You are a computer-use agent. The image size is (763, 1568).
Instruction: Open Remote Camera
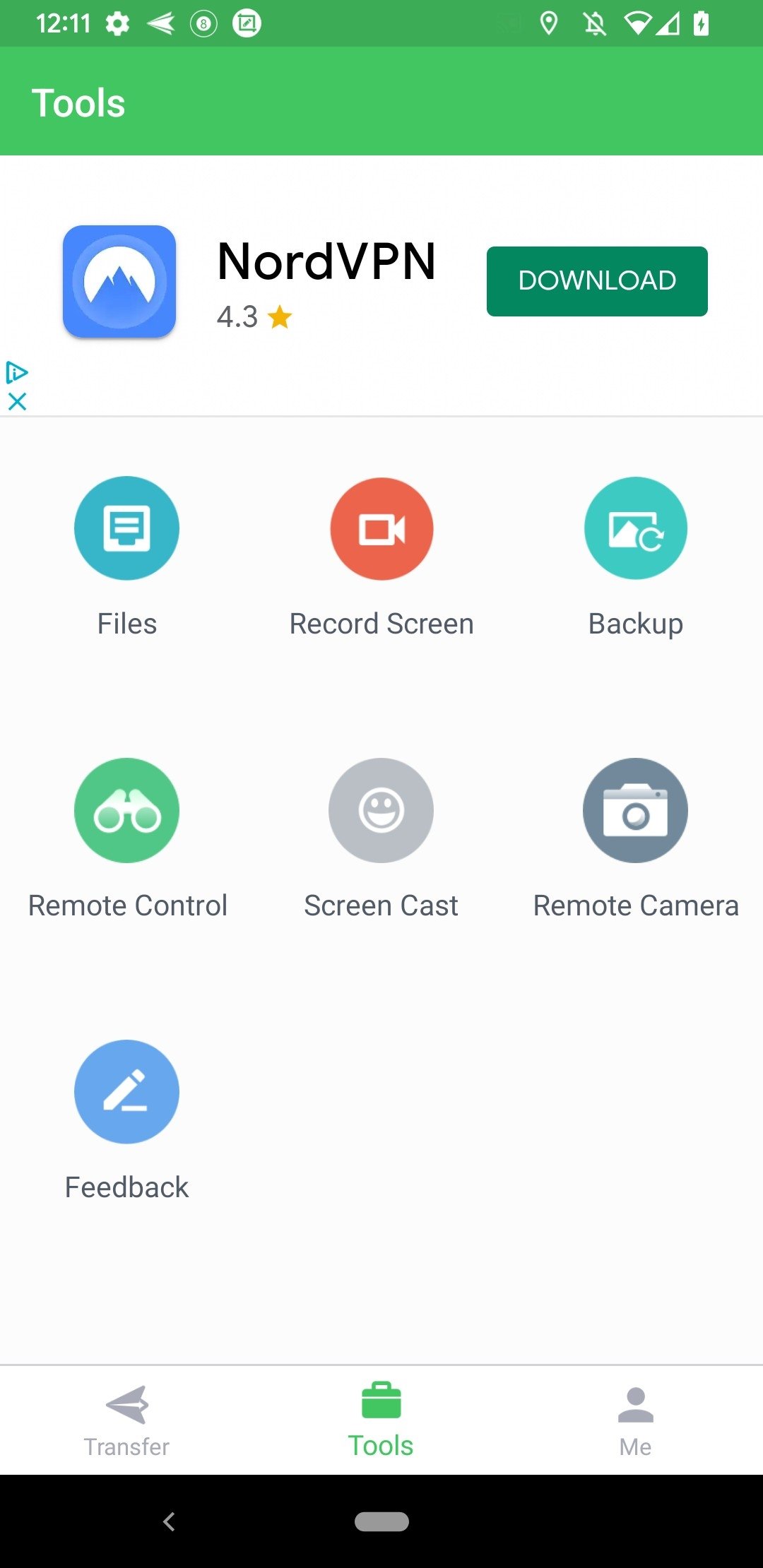pyautogui.click(x=635, y=810)
